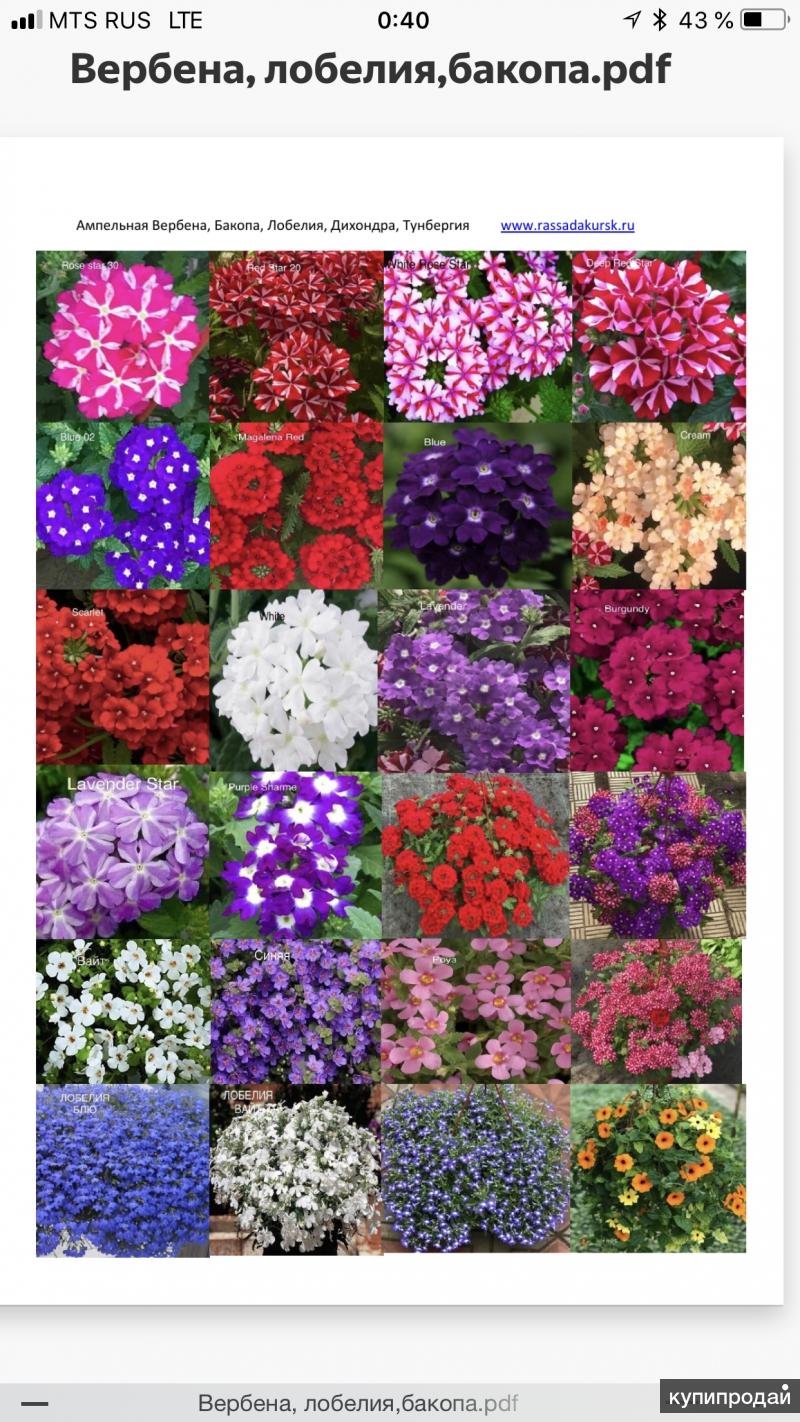Open the www.rassadakursk.ru link
The width and height of the screenshot is (800, 1422).
coord(567,226)
